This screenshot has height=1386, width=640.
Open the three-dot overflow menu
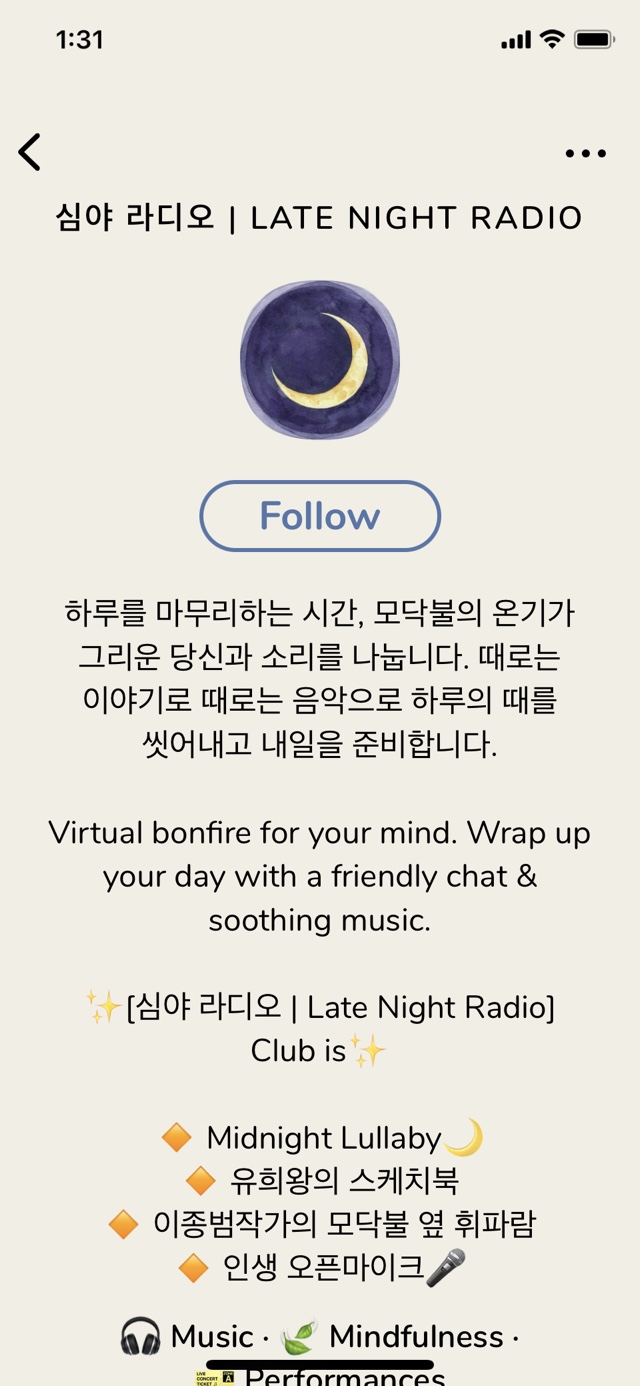tap(586, 153)
